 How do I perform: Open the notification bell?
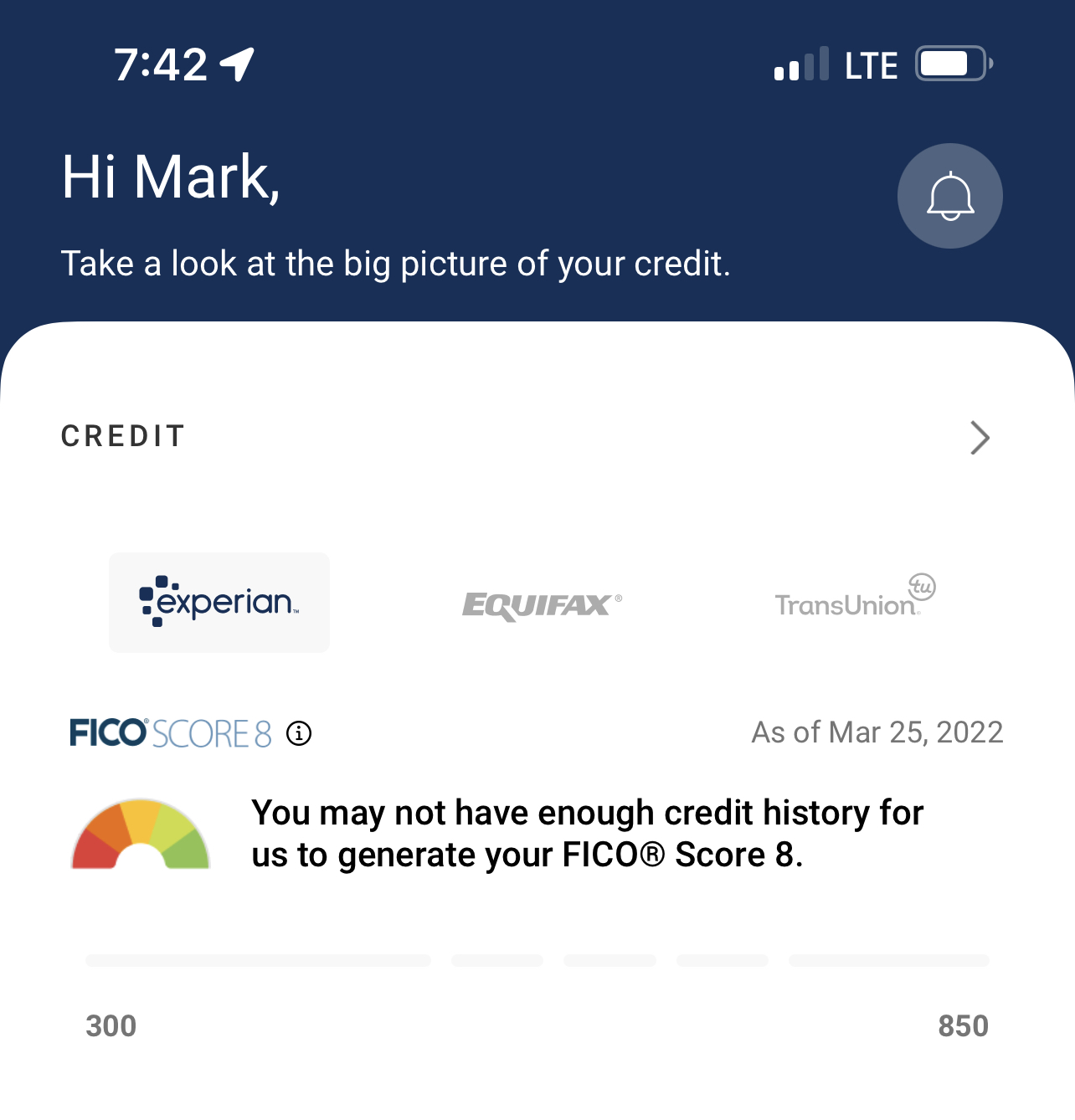[x=950, y=196]
